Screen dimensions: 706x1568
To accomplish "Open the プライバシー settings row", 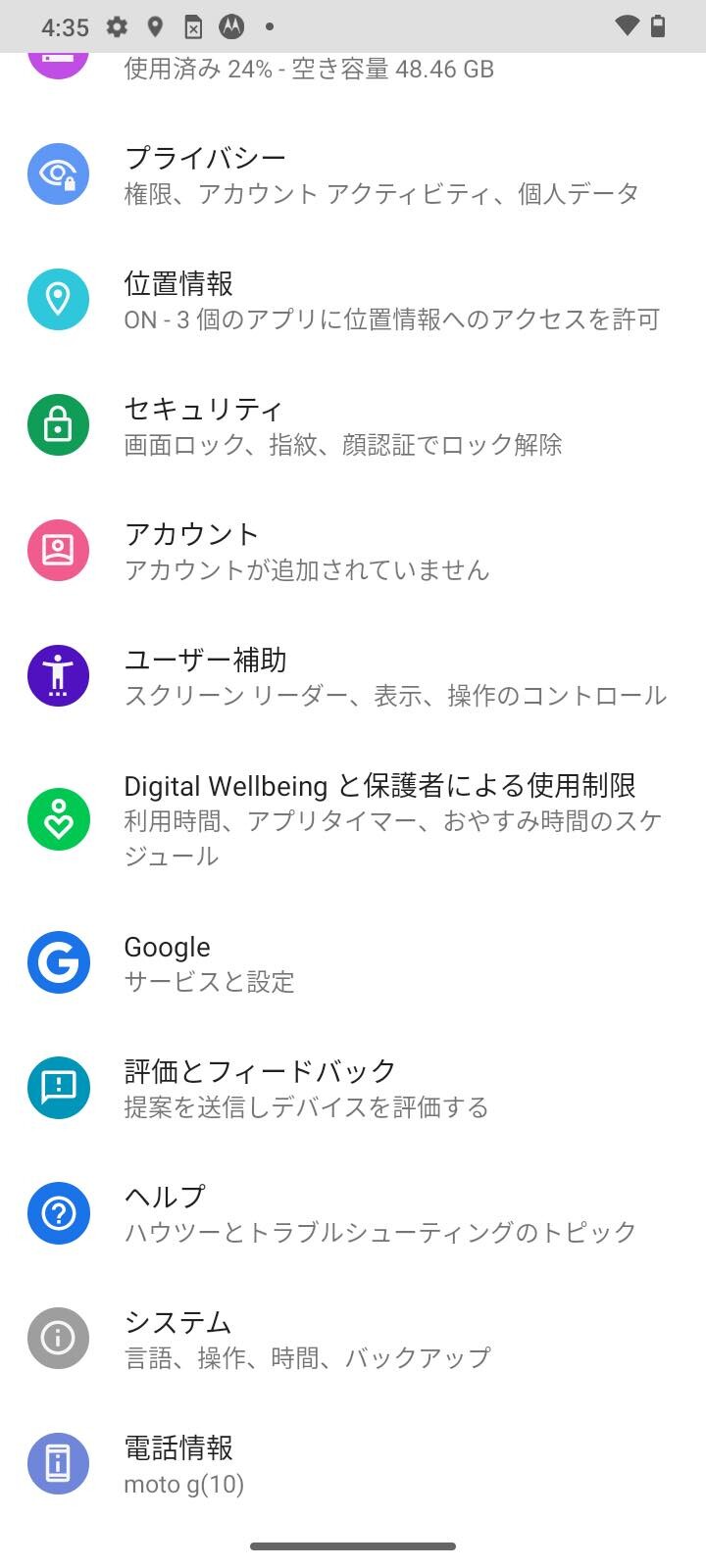I will pyautogui.click(x=353, y=174).
